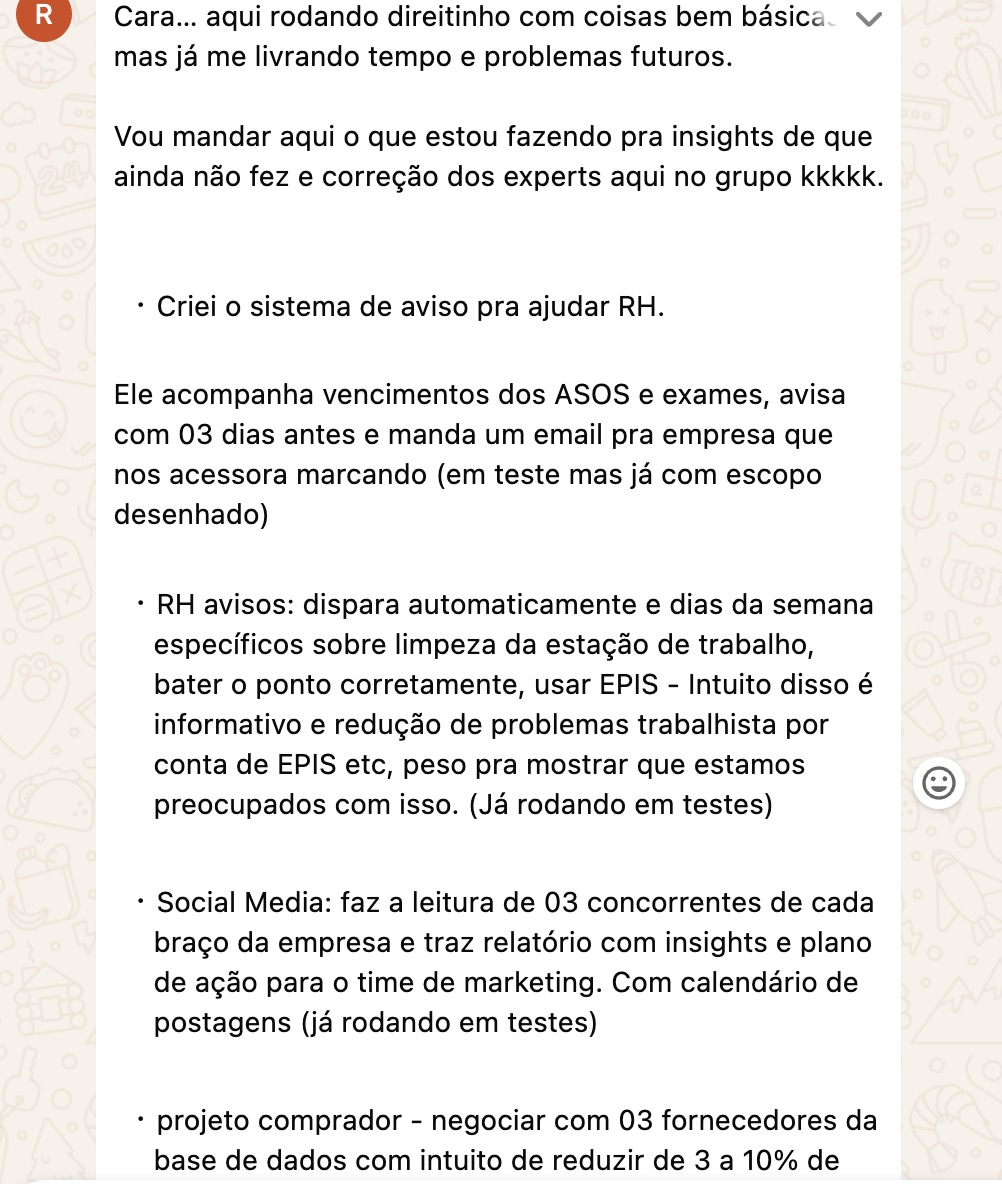The image size is (1002, 1184).
Task: Click the smiley emoji reaction icon
Action: click(x=938, y=783)
